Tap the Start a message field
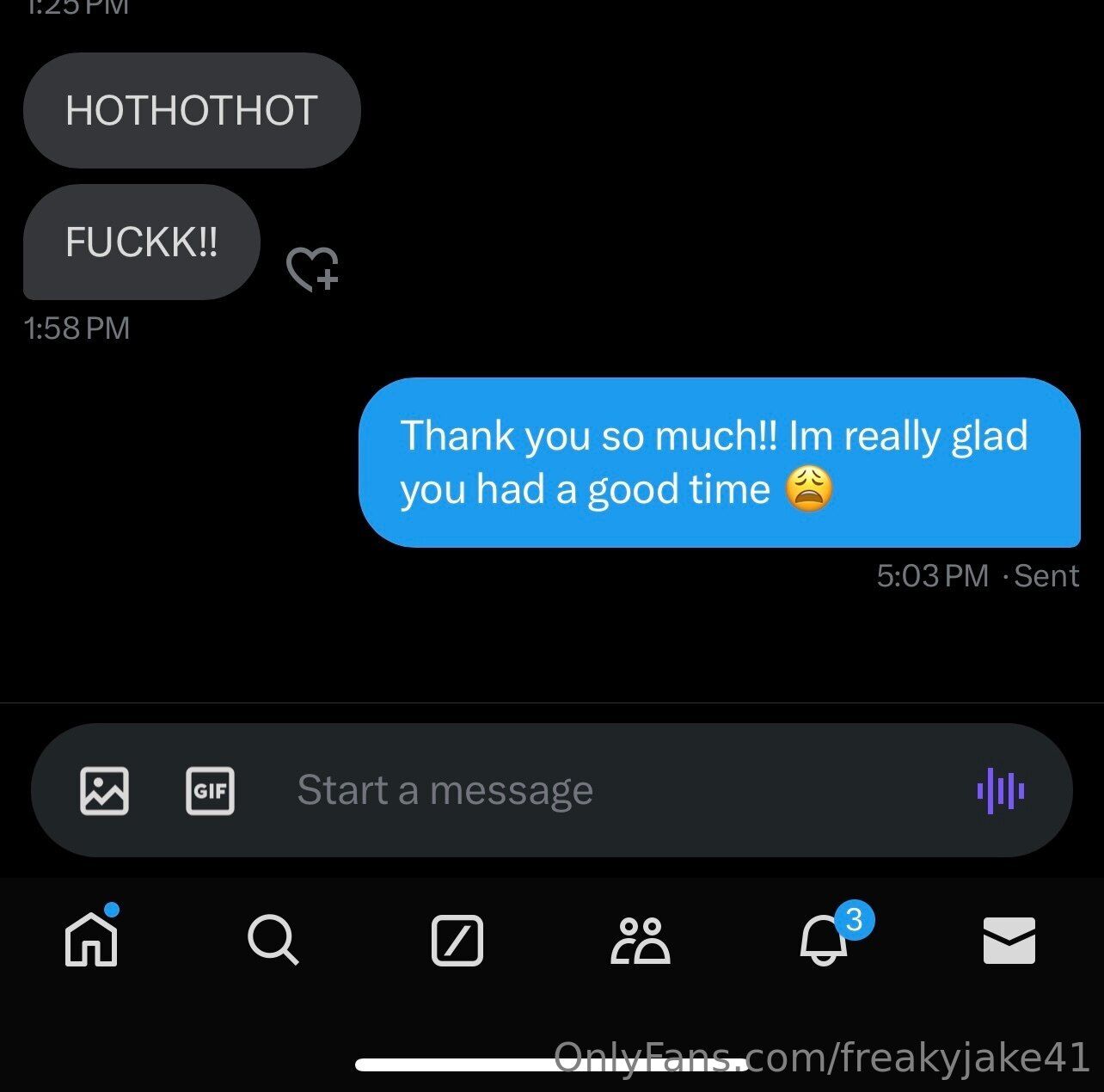Screen dimensions: 1104x1092 [602, 790]
